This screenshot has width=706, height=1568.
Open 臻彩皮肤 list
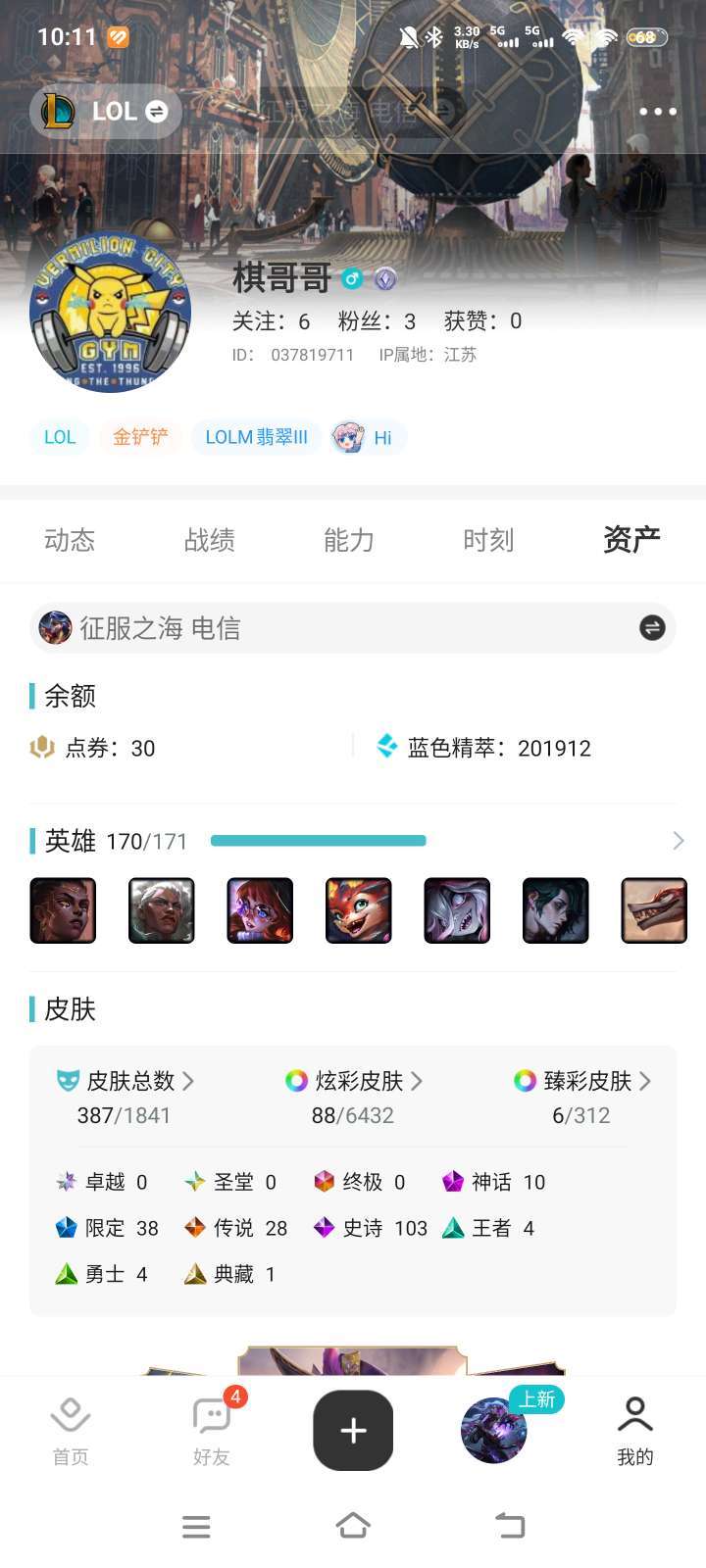click(582, 1081)
